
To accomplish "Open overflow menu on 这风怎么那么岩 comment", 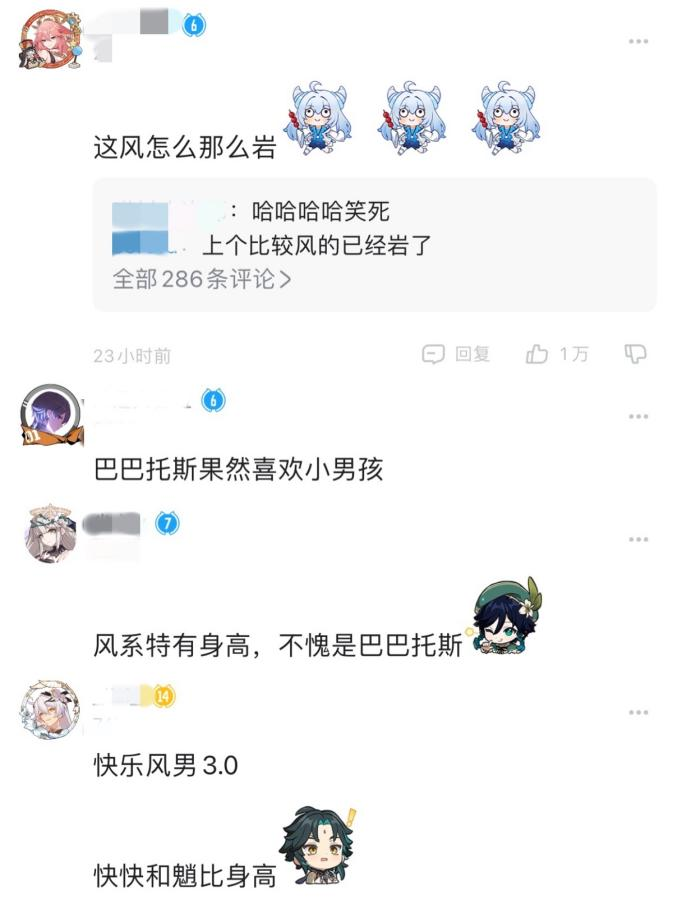I will click(638, 42).
